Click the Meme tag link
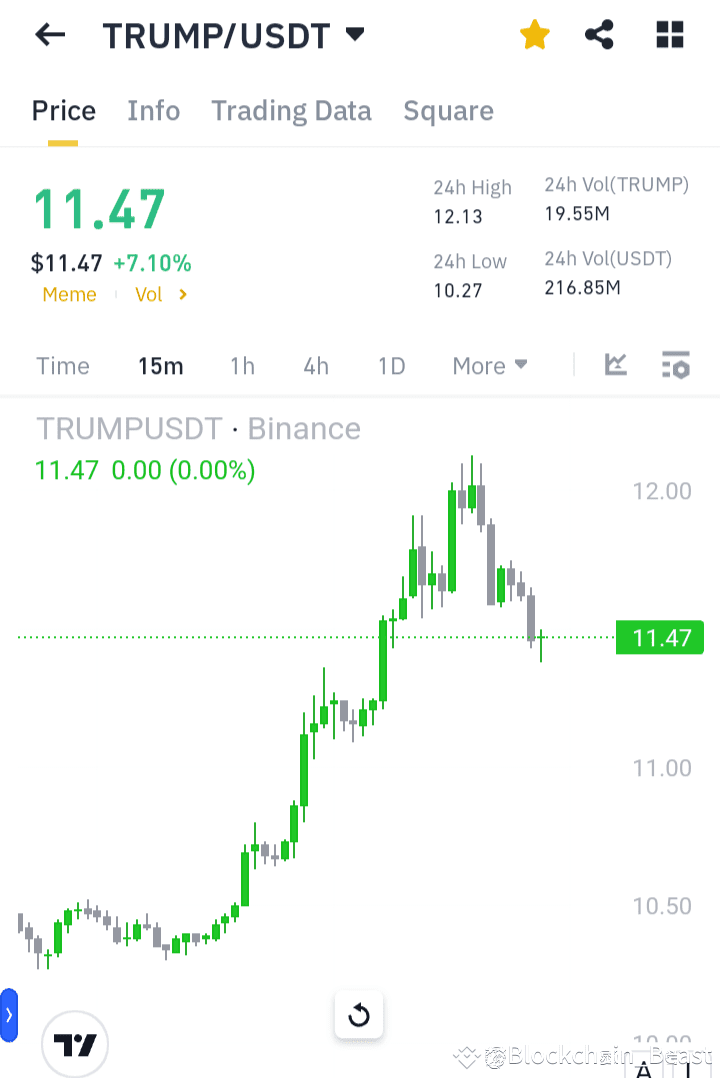This screenshot has width=720, height=1078. coord(69,294)
